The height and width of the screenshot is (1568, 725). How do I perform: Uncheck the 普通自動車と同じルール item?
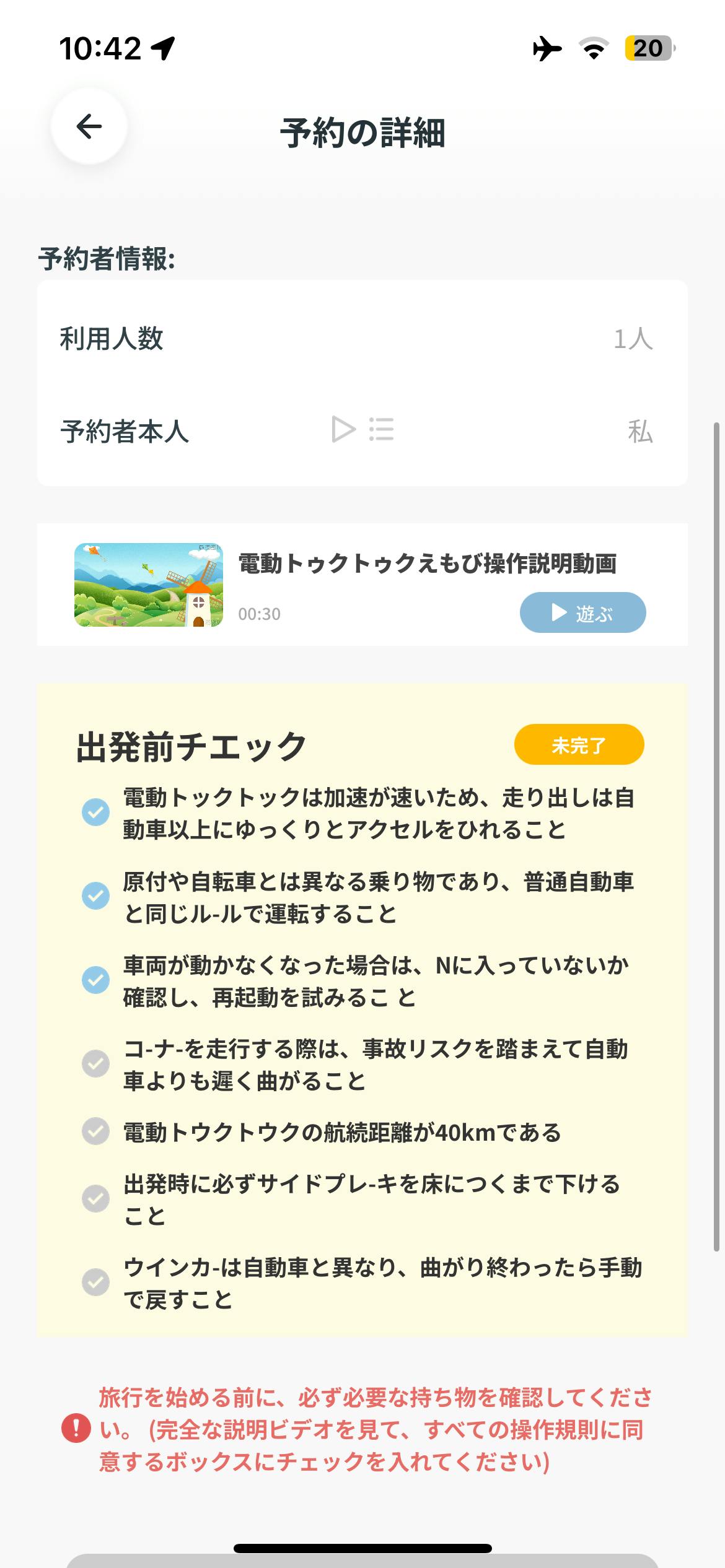(95, 895)
